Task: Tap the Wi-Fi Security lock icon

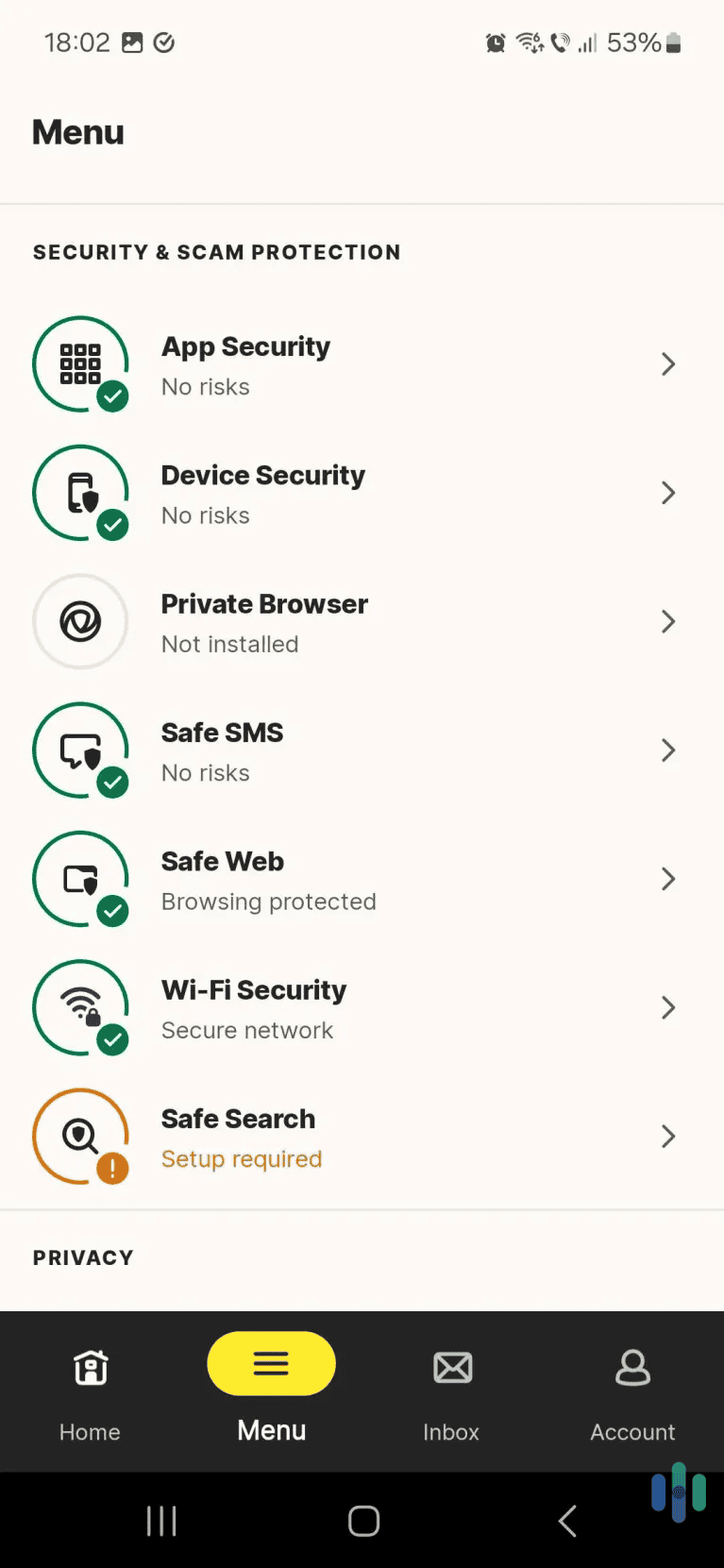Action: point(80,1007)
